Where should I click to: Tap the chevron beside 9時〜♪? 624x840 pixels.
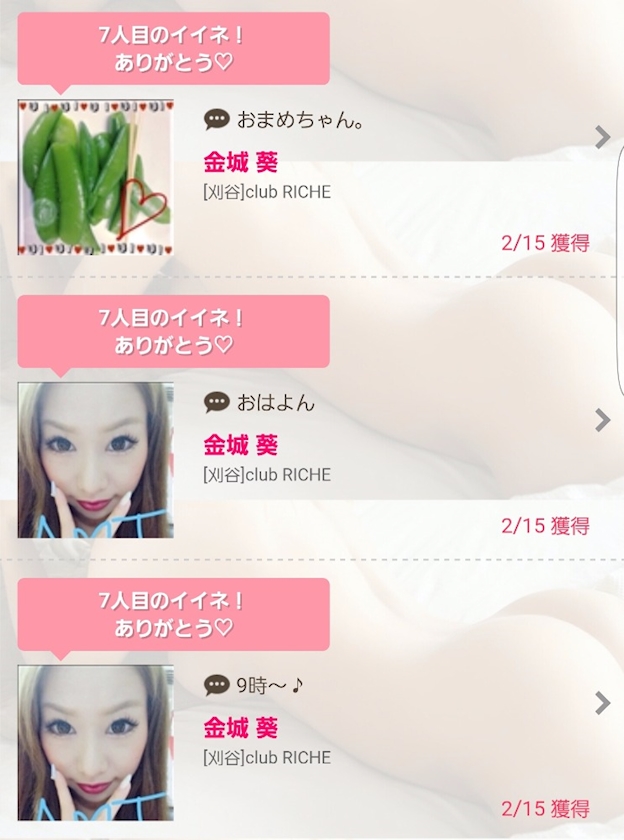[x=603, y=703]
